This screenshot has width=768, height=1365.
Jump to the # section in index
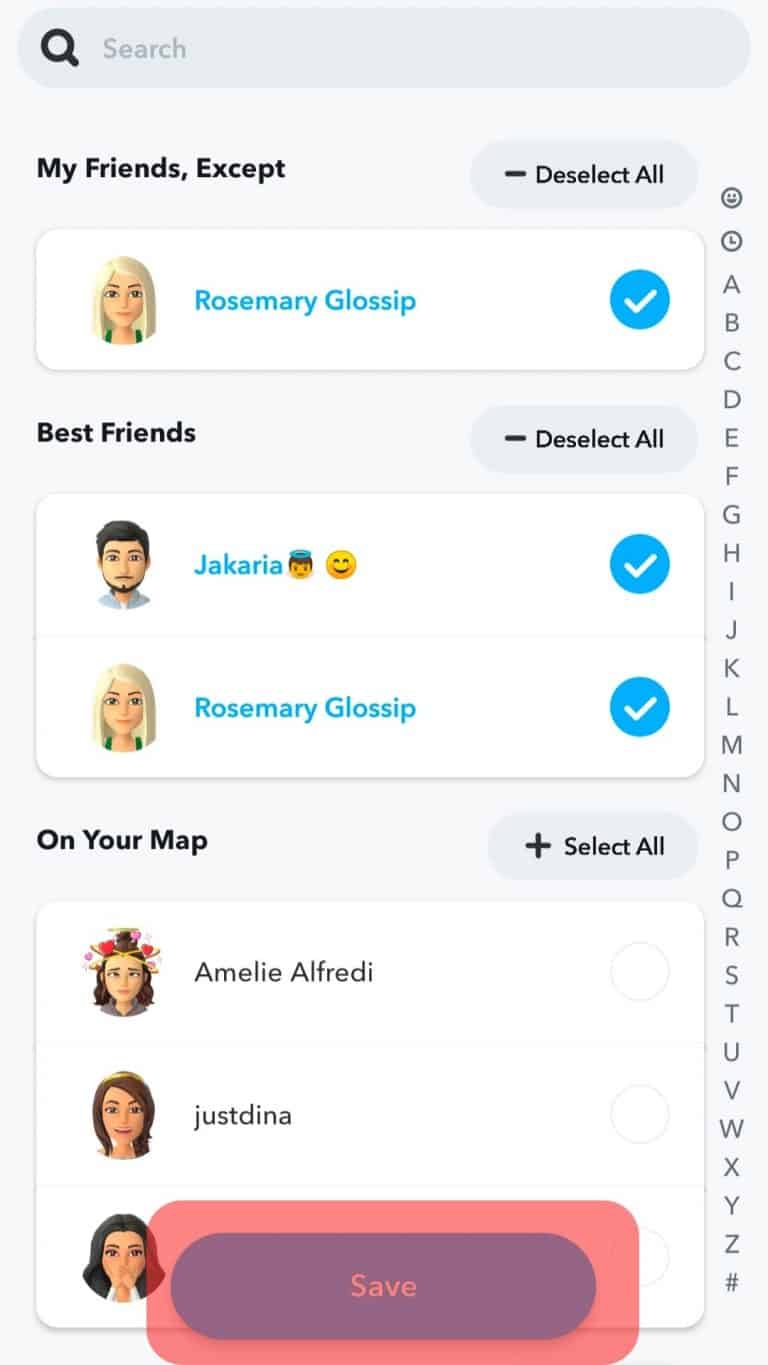point(732,1283)
